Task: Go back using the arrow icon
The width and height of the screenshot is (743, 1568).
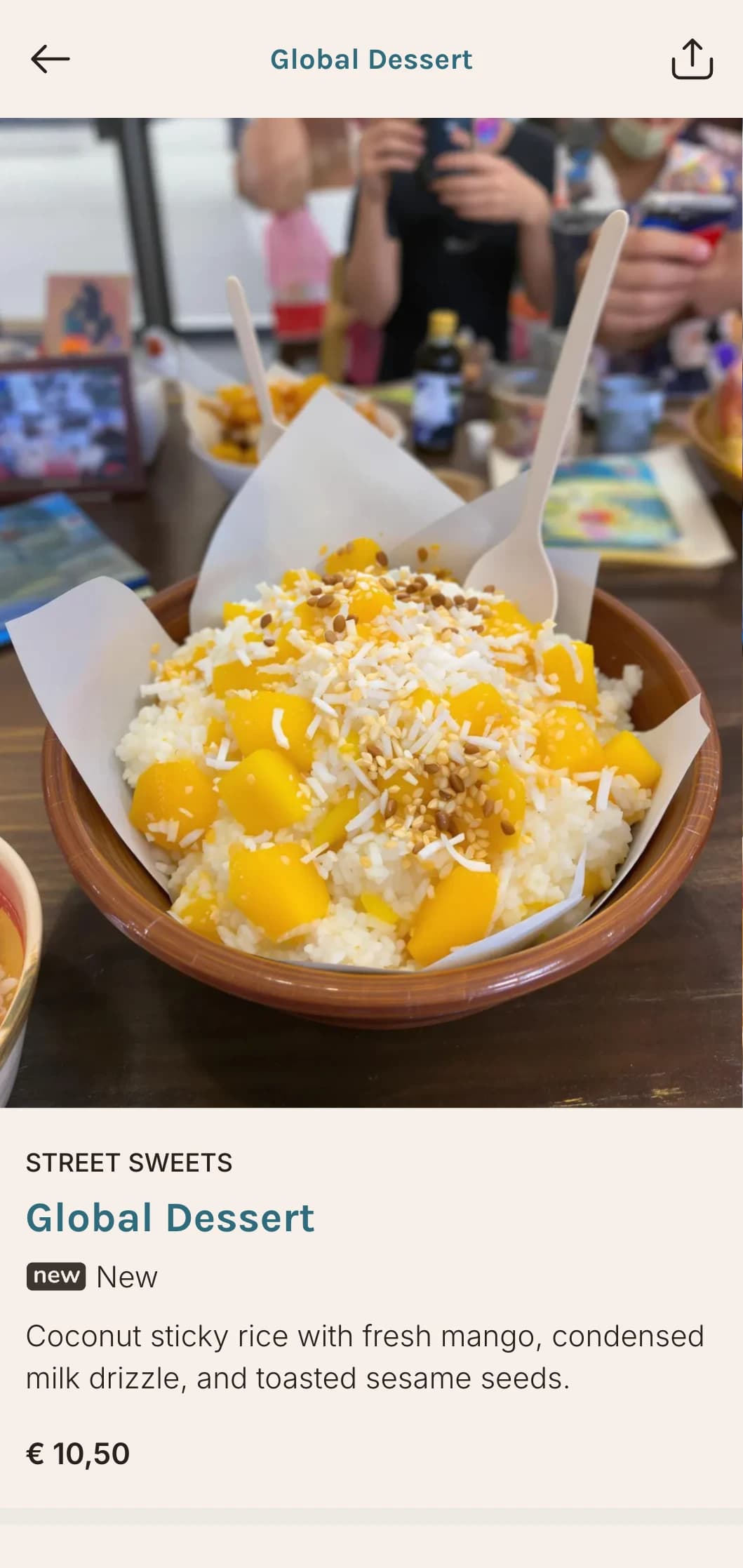Action: coord(51,59)
